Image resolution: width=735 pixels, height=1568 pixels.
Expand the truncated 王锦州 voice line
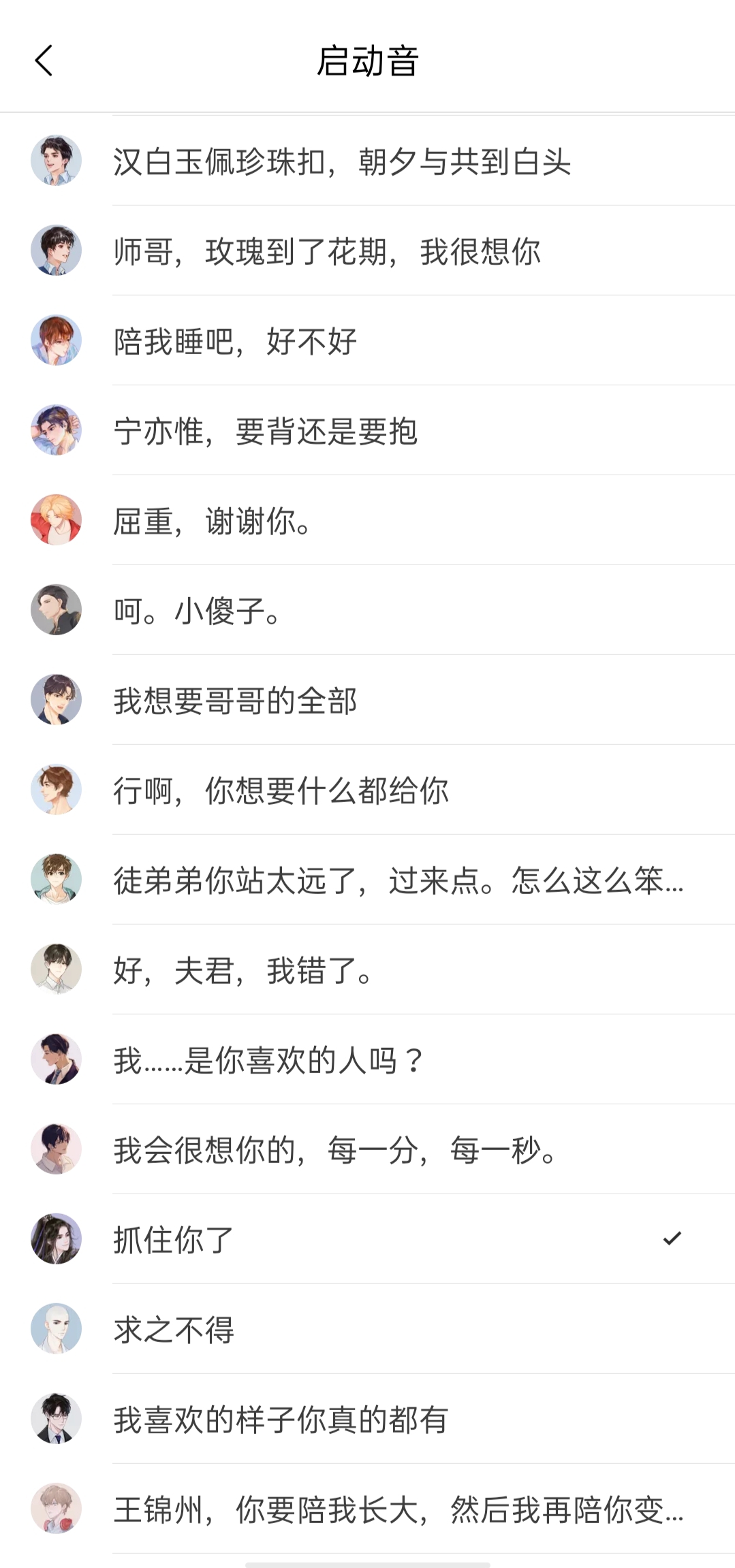[398, 1510]
